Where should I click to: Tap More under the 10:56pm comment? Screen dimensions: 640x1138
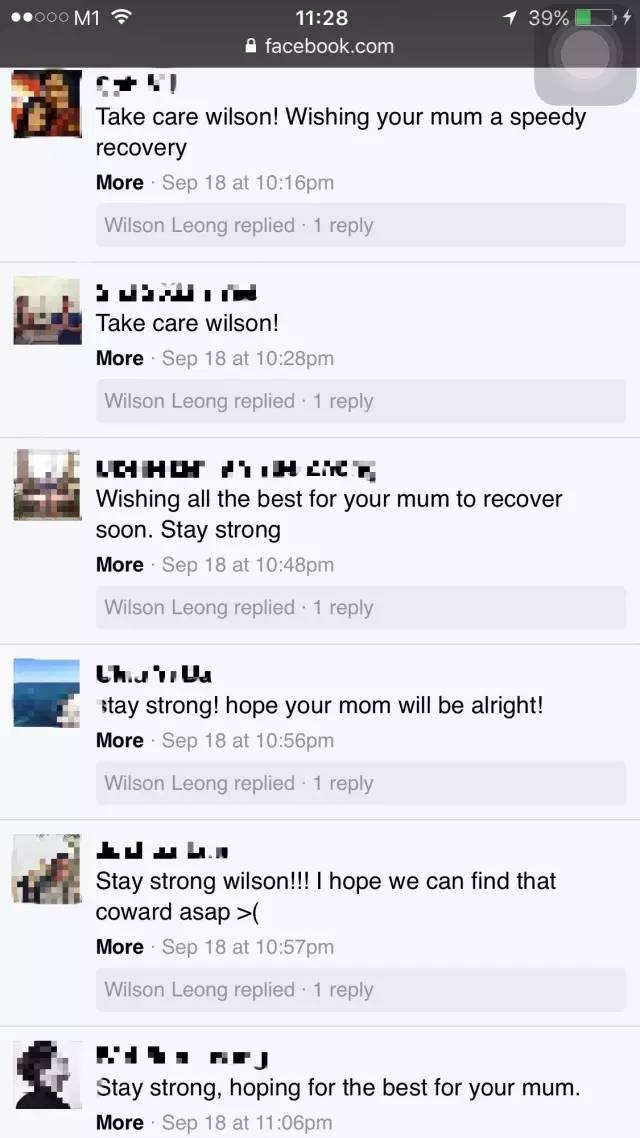pos(120,741)
